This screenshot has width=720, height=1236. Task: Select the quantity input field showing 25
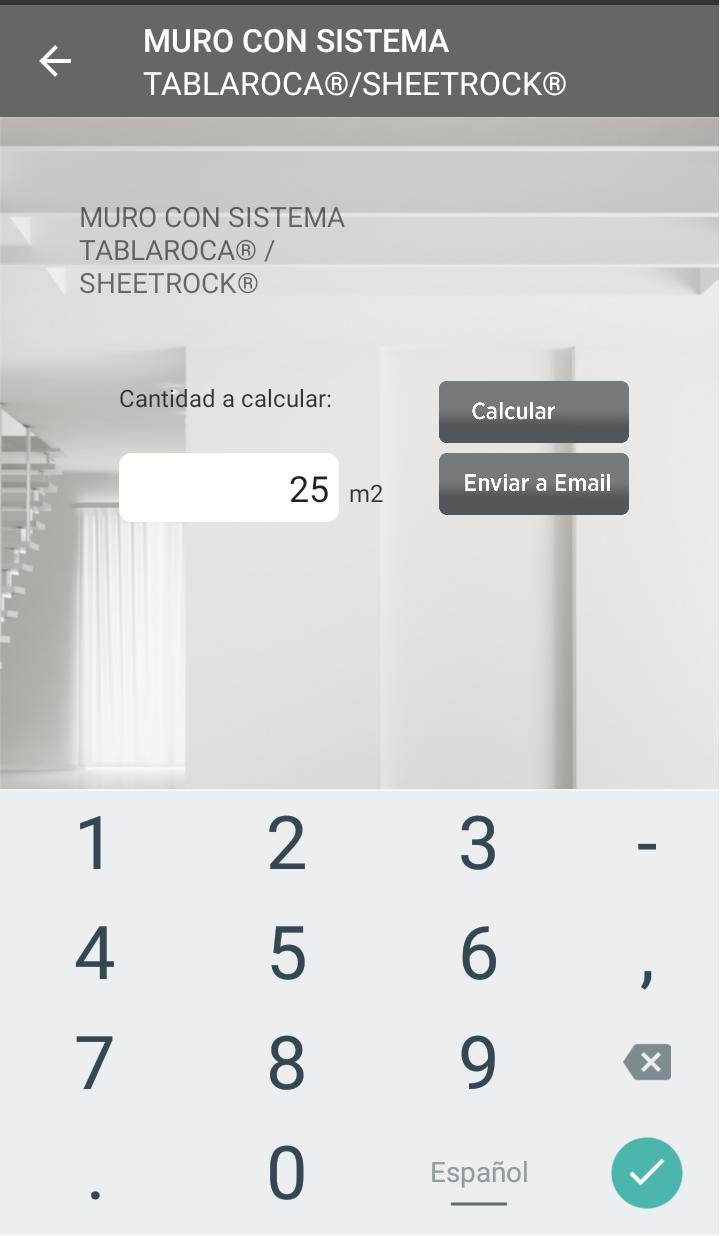tap(228, 487)
